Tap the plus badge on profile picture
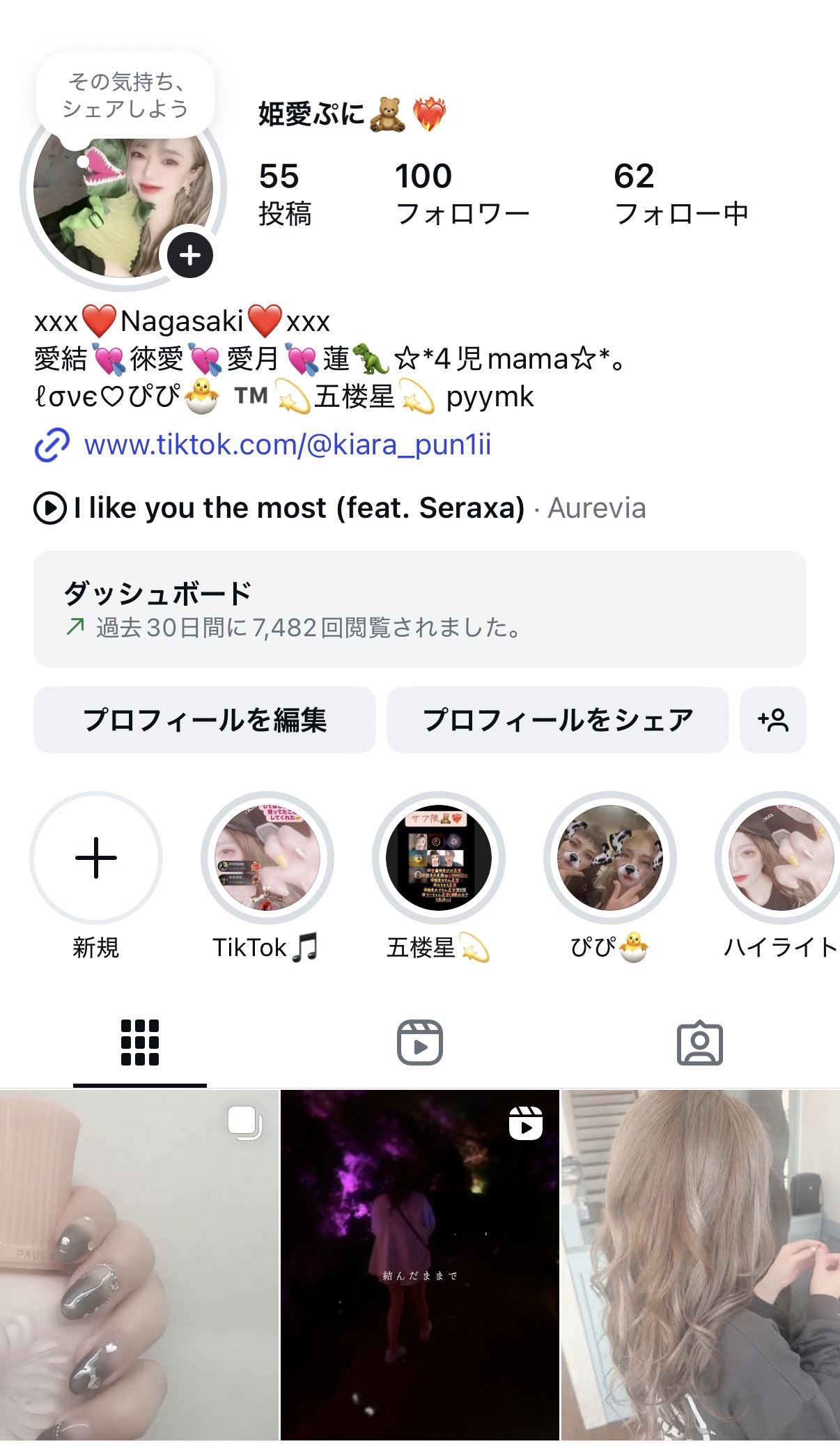Image resolution: width=840 pixels, height=1446 pixels. [189, 255]
